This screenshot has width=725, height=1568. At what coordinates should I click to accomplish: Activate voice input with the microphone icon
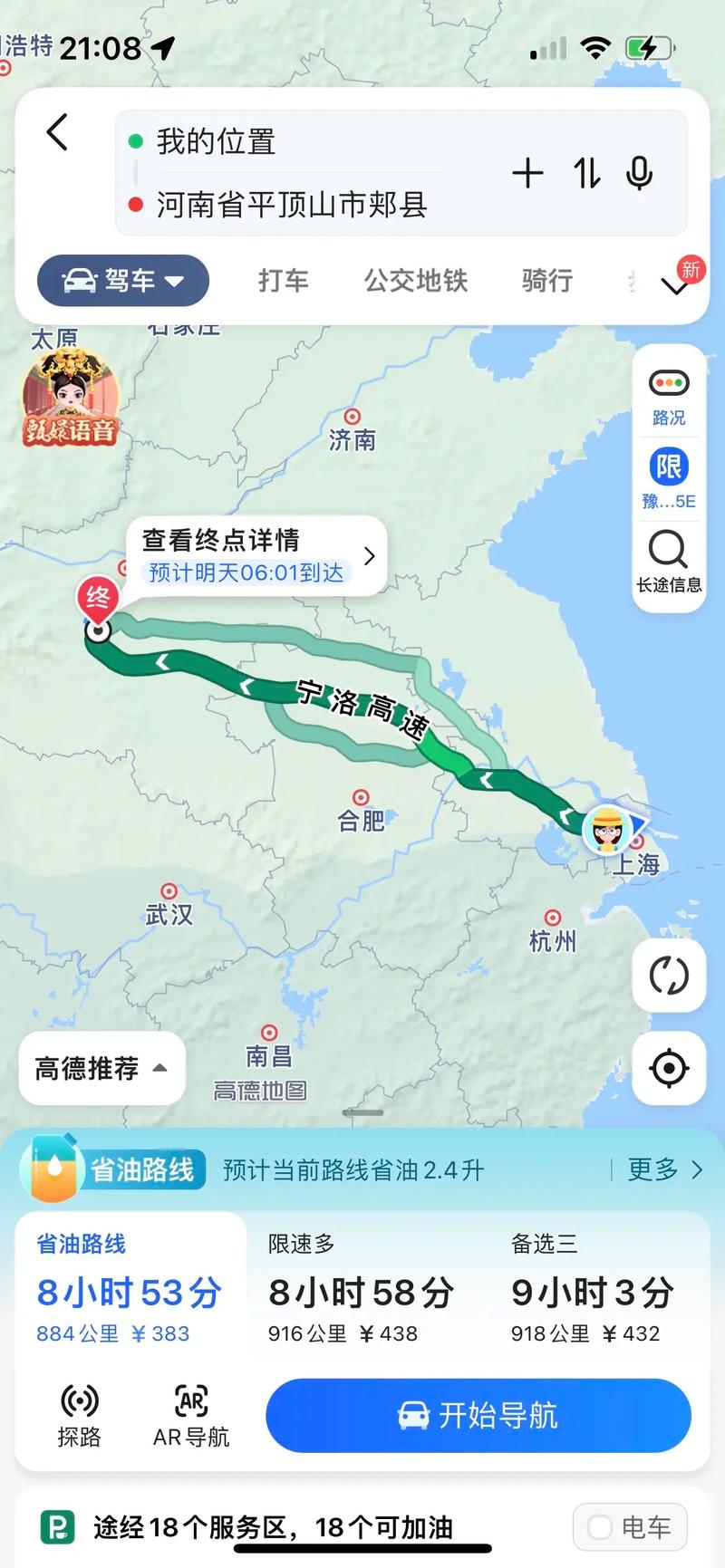tap(640, 172)
